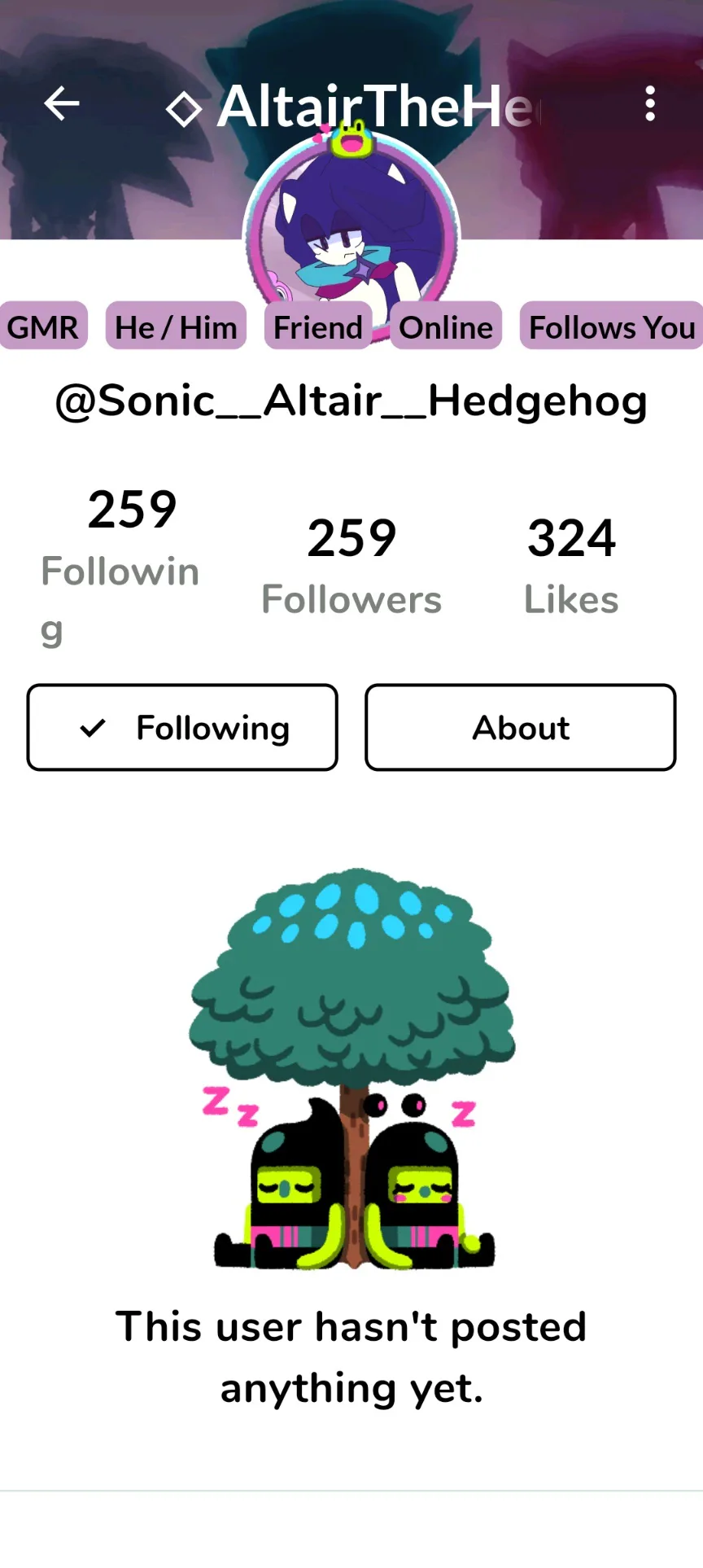Open the About section

tap(521, 727)
